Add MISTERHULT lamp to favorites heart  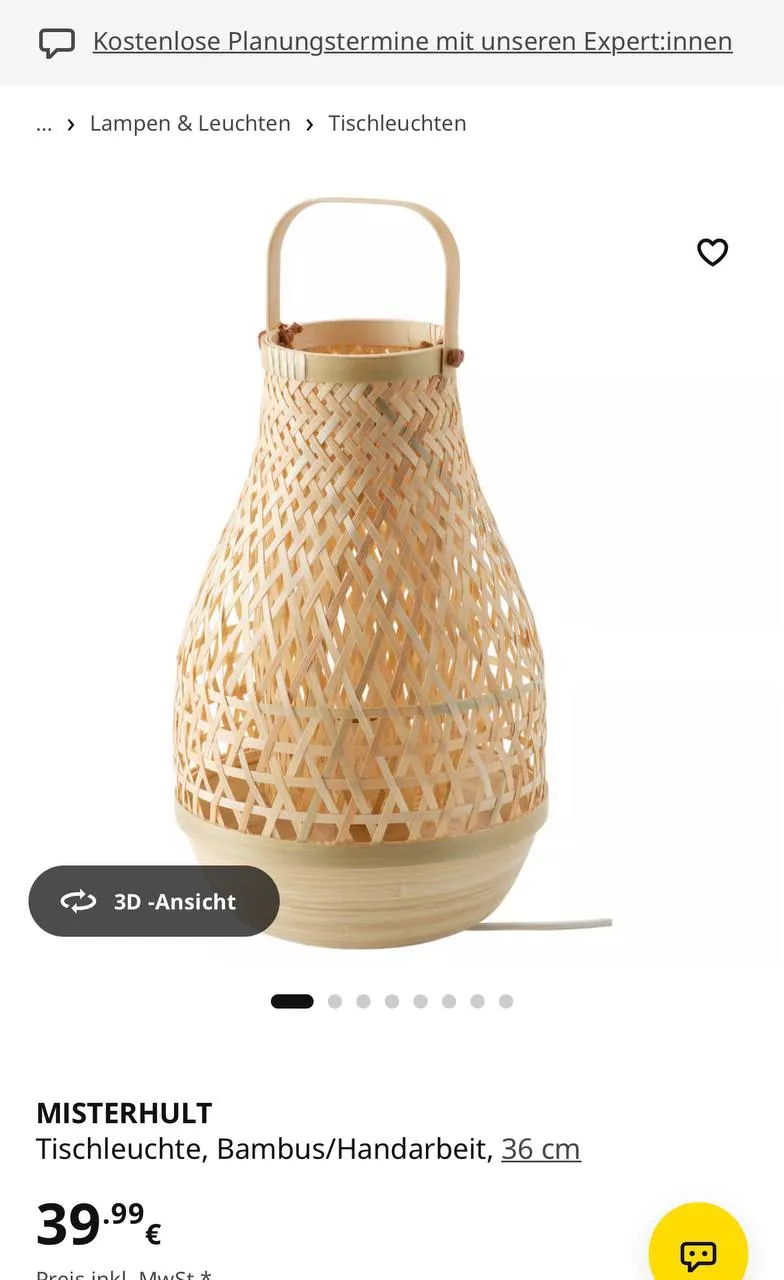pos(712,252)
